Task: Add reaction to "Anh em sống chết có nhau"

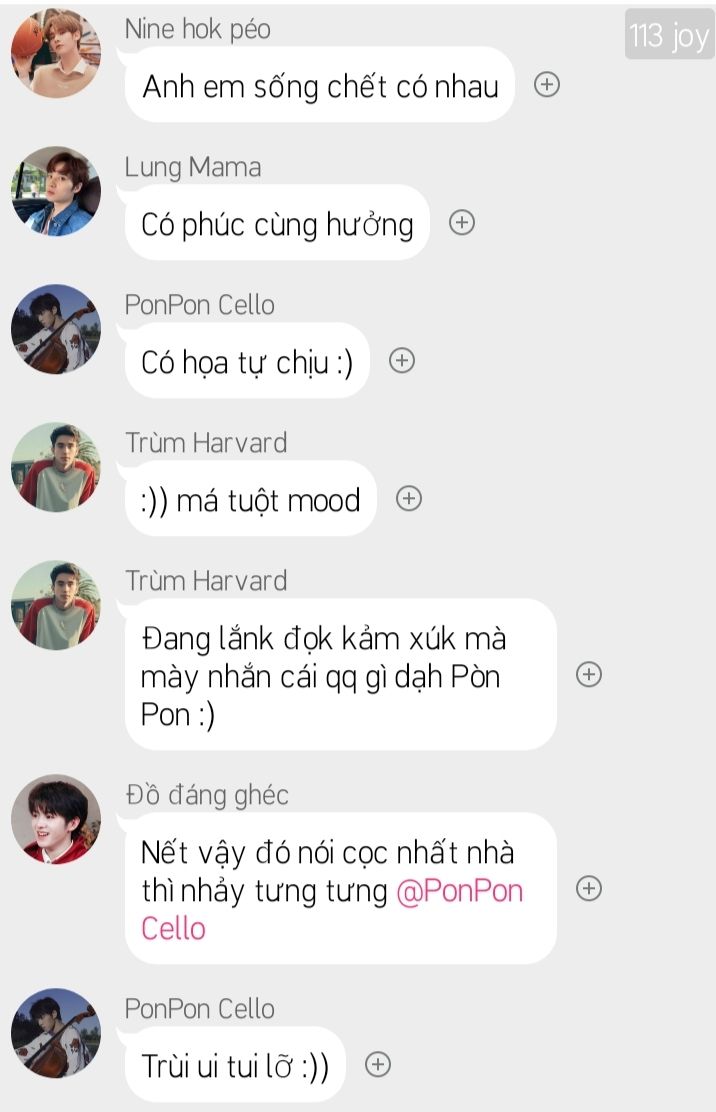Action: coord(546,85)
